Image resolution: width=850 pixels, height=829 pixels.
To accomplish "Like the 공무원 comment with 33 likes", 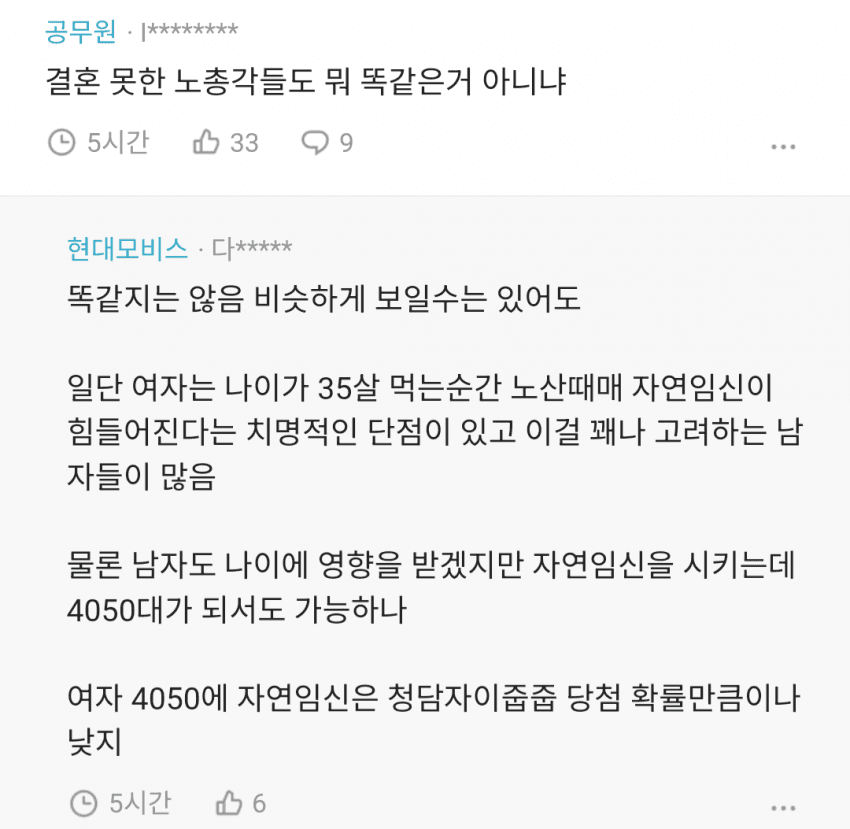I will (x=207, y=143).
